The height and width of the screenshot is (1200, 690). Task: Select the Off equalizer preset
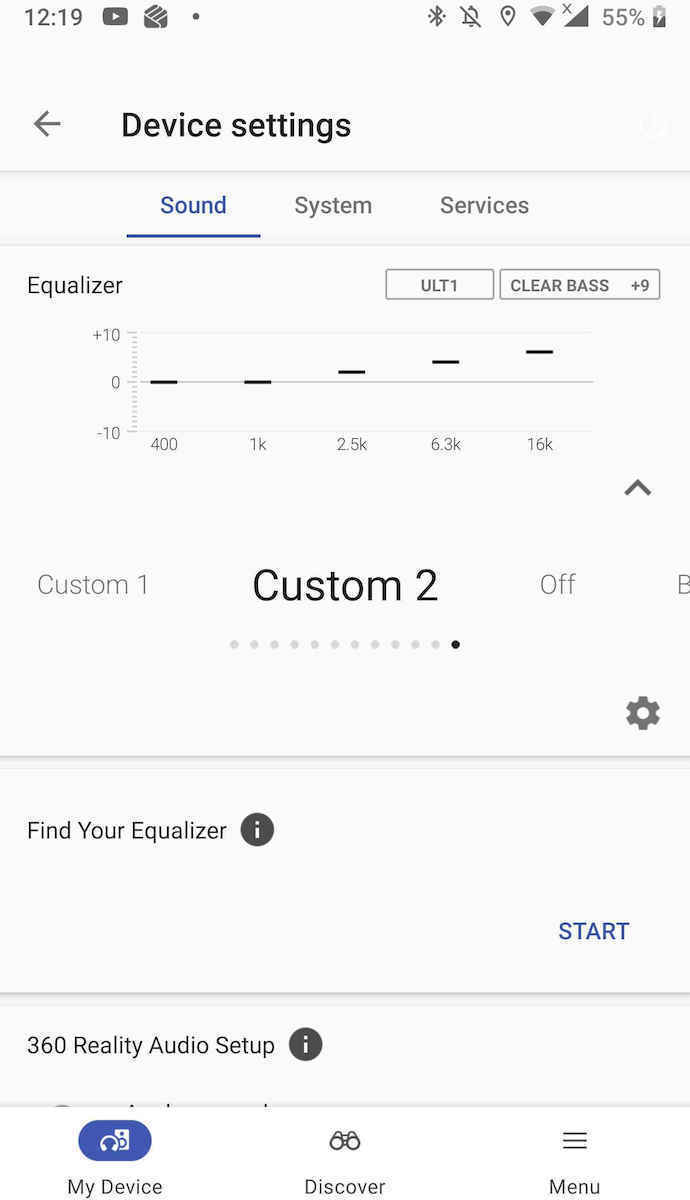pyautogui.click(x=557, y=585)
